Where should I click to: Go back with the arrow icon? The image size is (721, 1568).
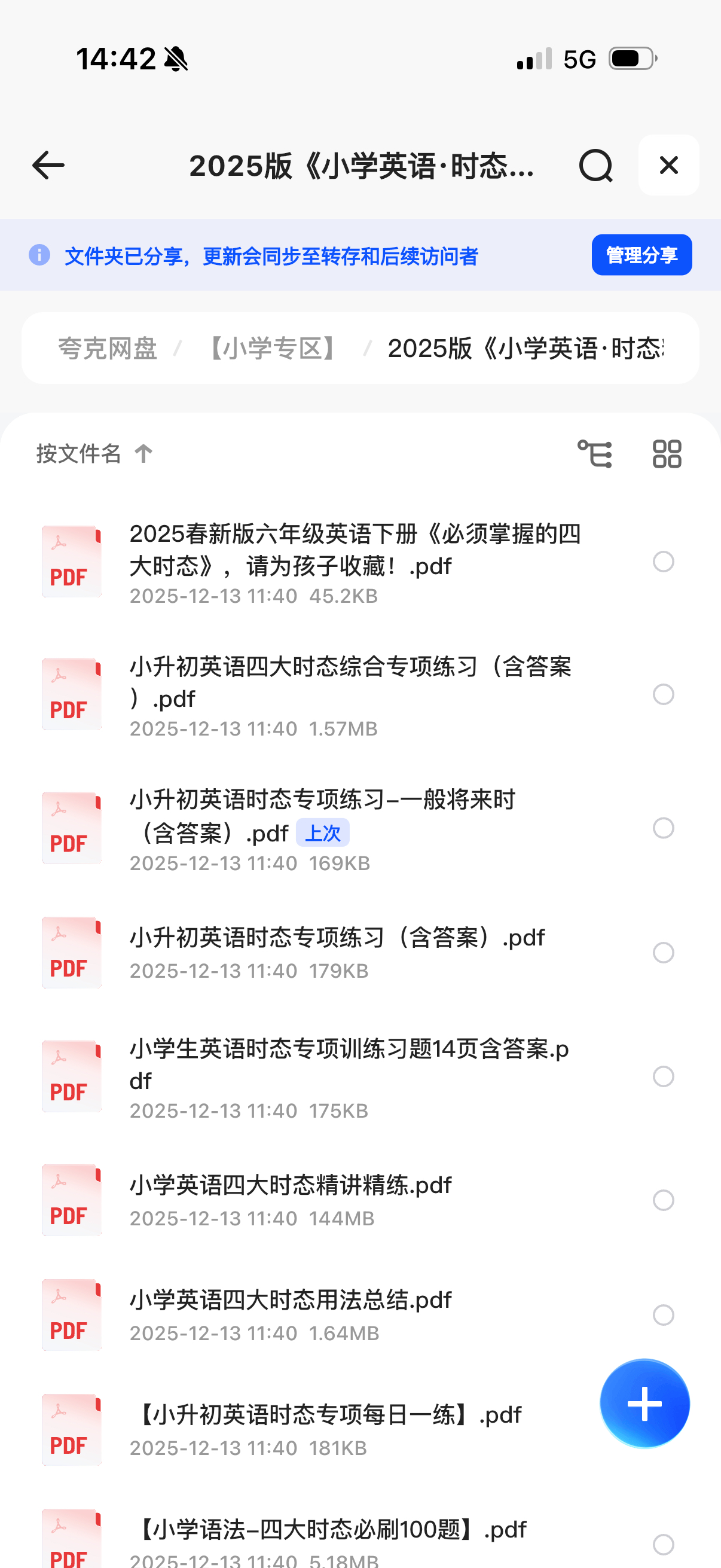(x=48, y=166)
